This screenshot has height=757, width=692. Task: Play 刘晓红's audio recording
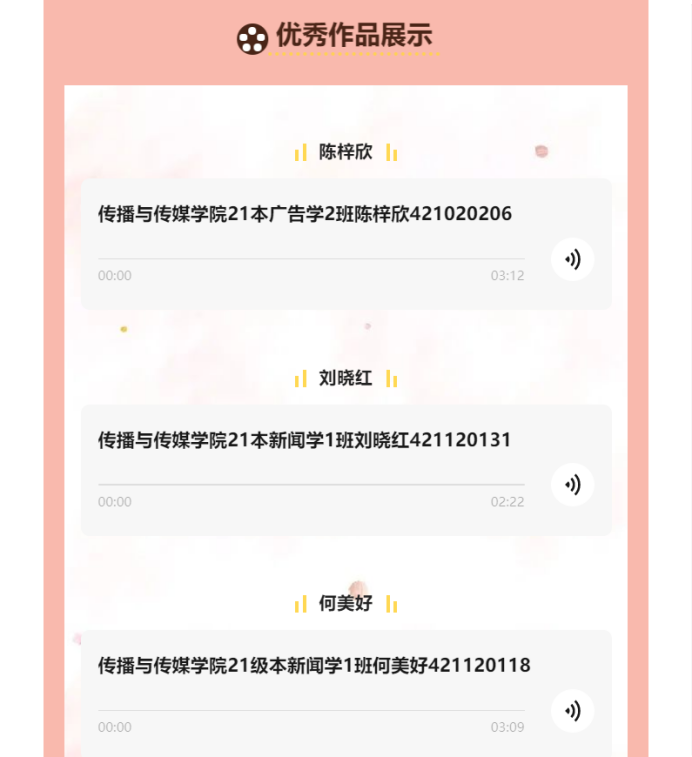coord(572,485)
